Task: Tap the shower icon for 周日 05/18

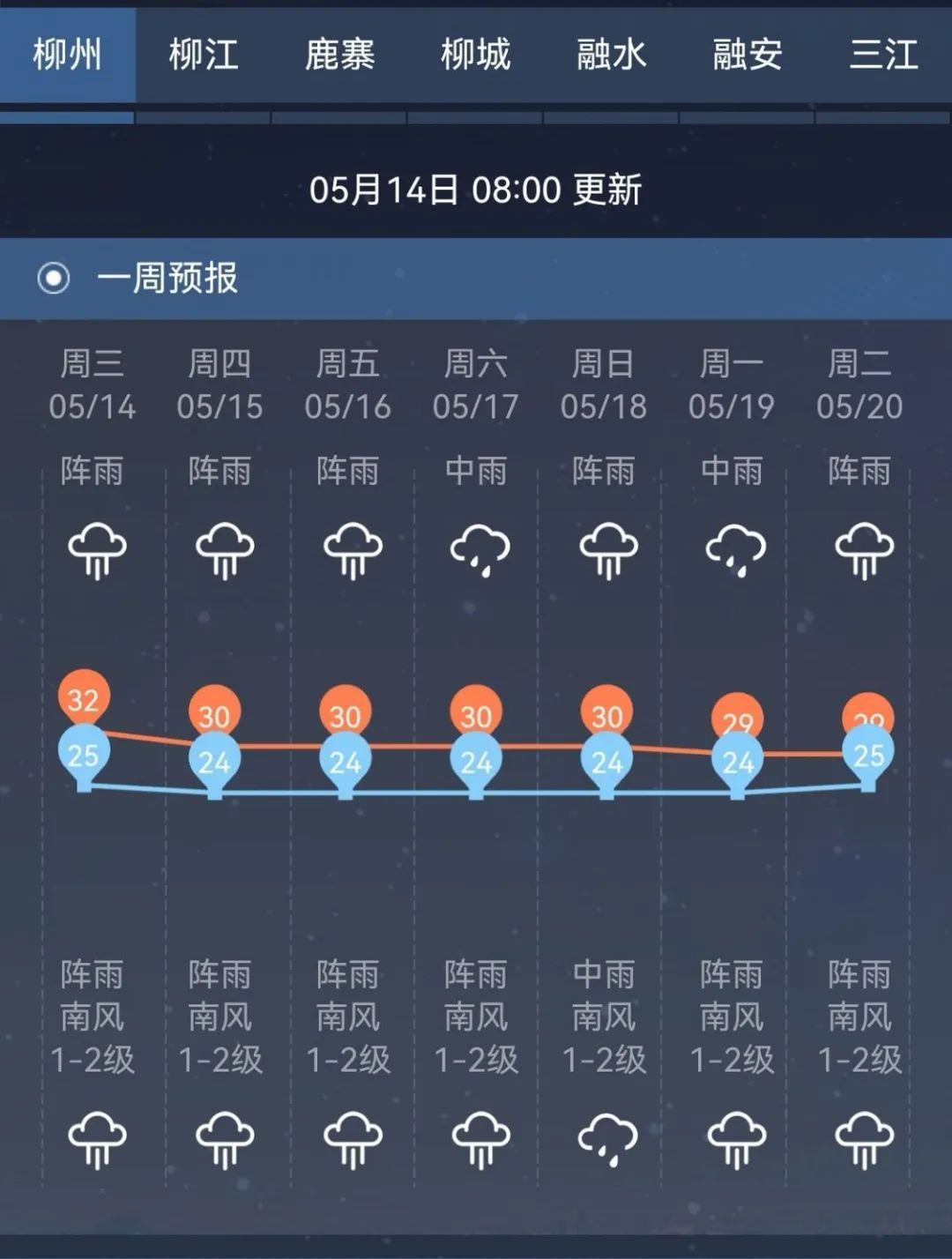Action: coord(606,545)
